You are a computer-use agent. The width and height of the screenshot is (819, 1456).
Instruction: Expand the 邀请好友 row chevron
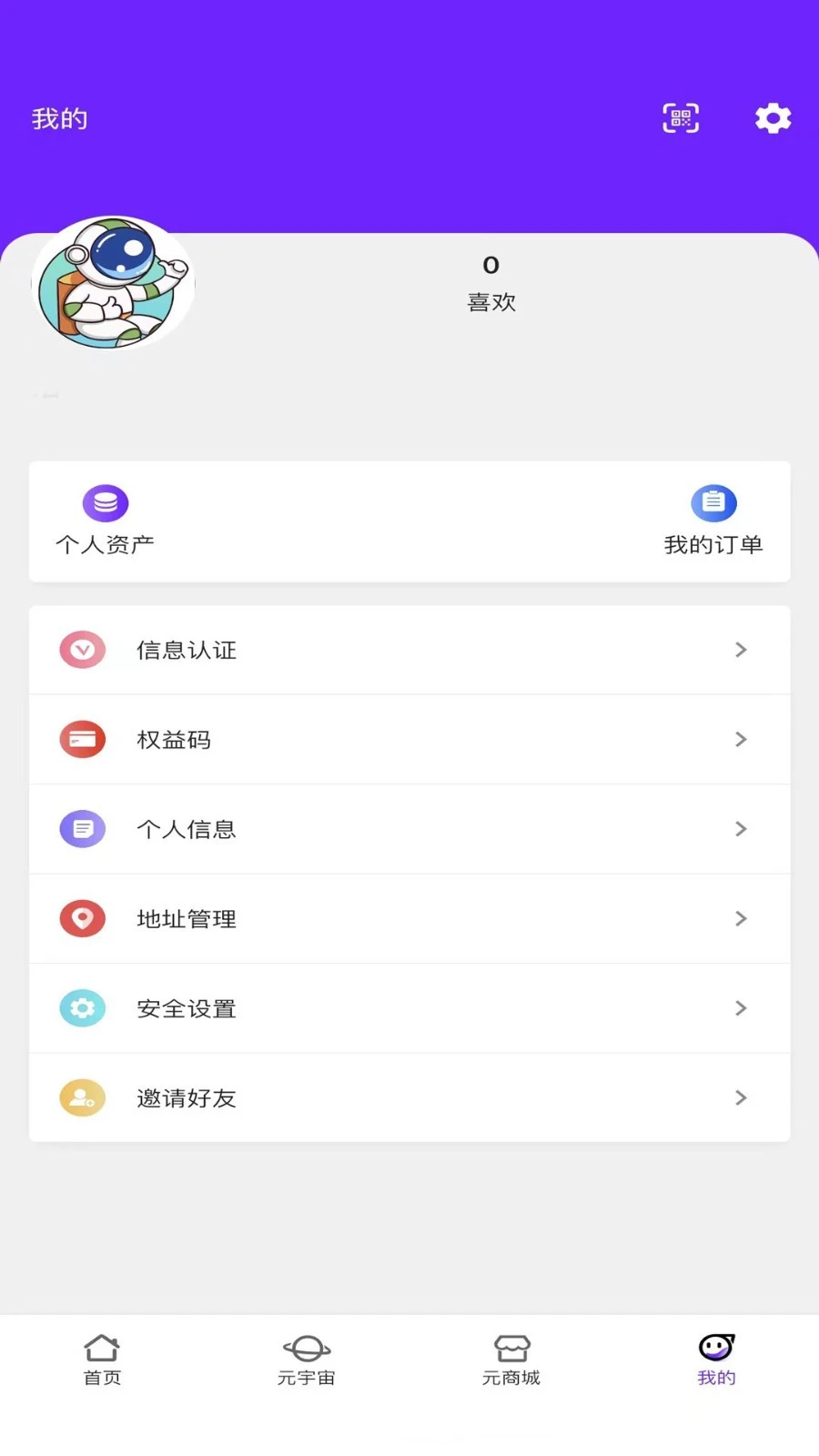click(x=741, y=1097)
